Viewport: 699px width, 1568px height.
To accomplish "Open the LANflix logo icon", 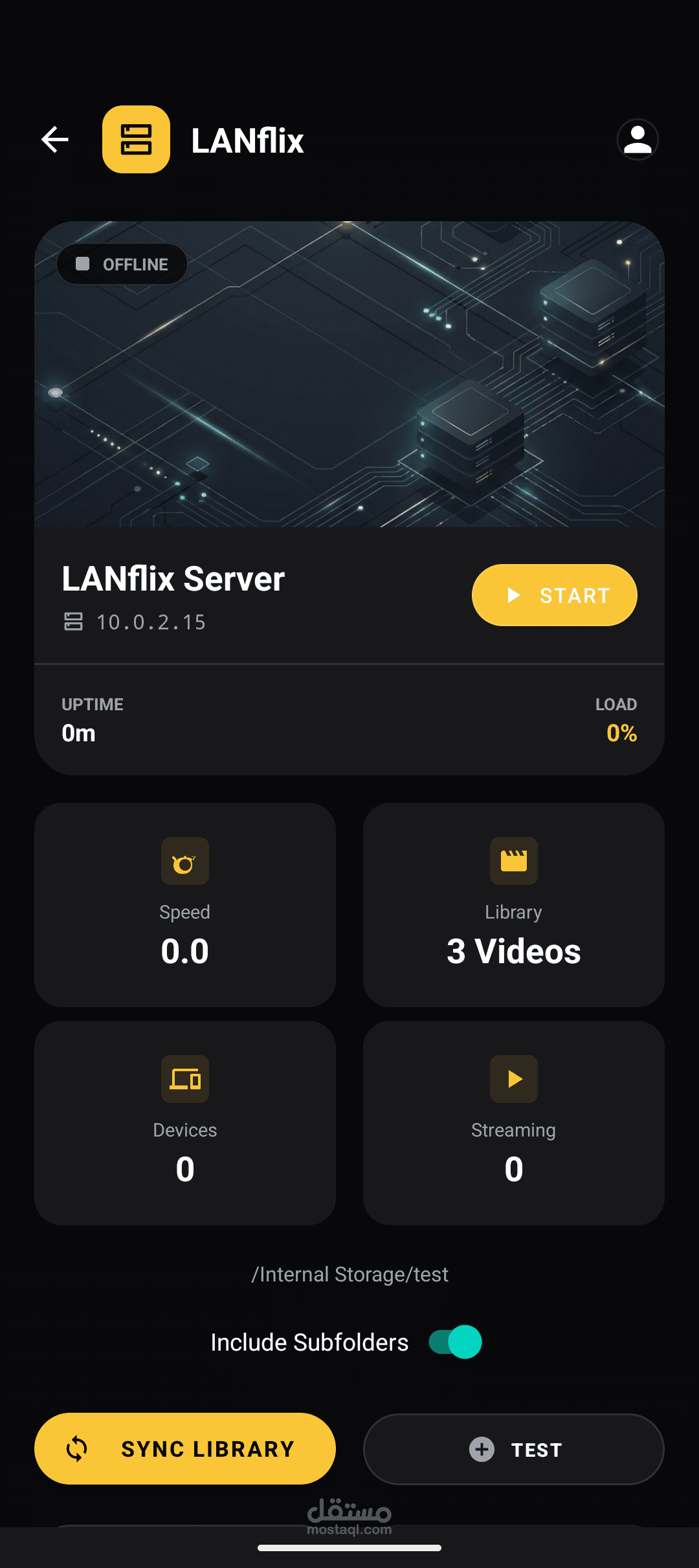I will coord(136,139).
